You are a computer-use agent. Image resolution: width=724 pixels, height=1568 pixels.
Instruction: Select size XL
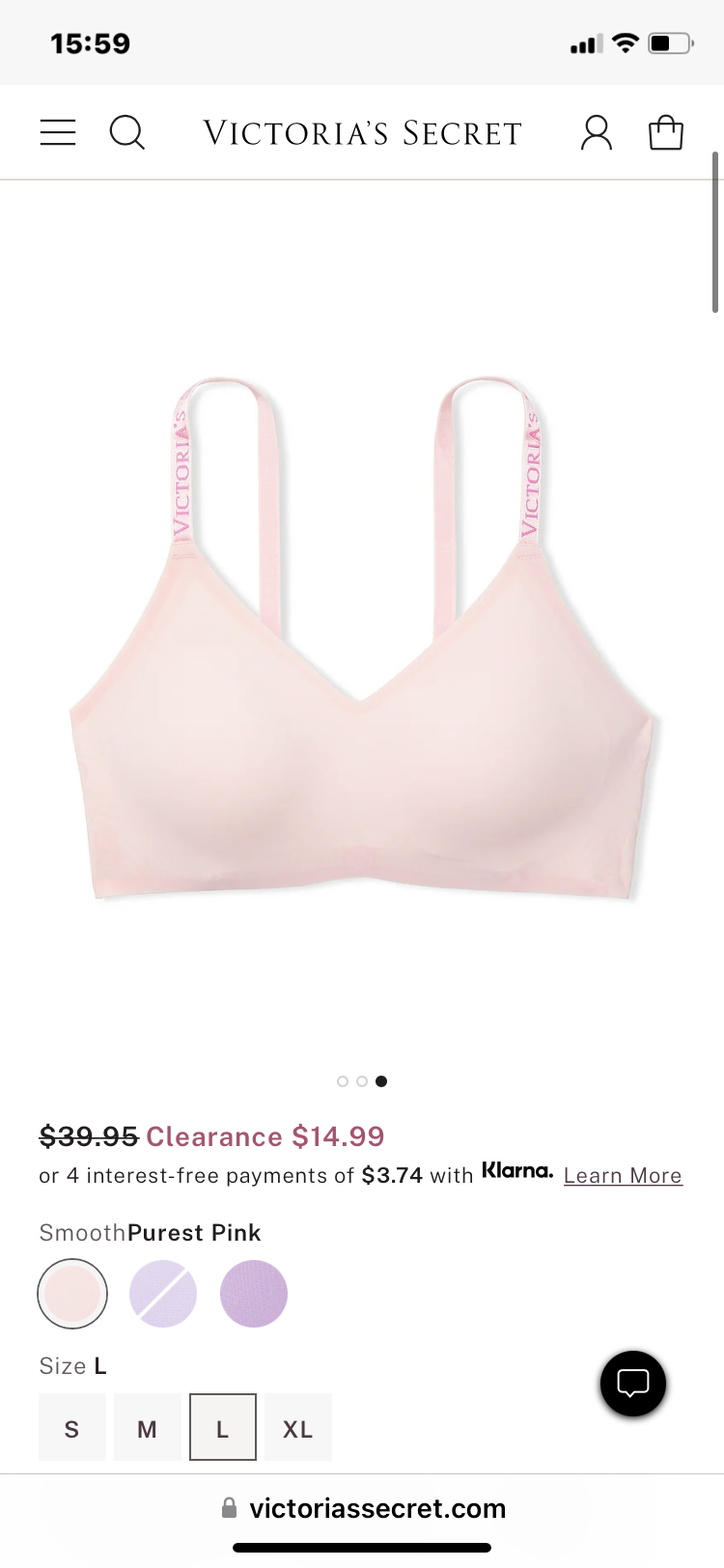tap(298, 1427)
